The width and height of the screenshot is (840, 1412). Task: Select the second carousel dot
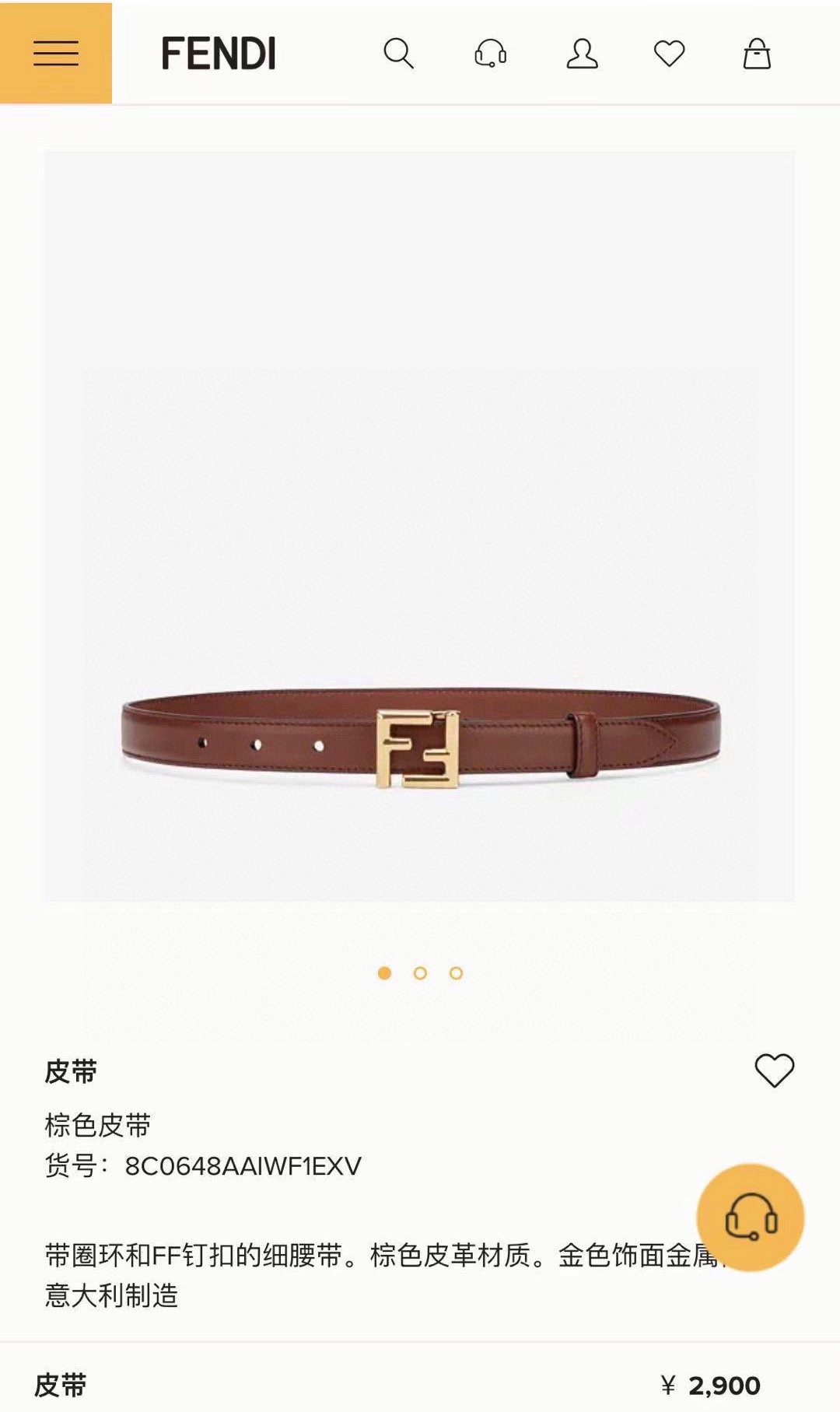pyautogui.click(x=420, y=972)
